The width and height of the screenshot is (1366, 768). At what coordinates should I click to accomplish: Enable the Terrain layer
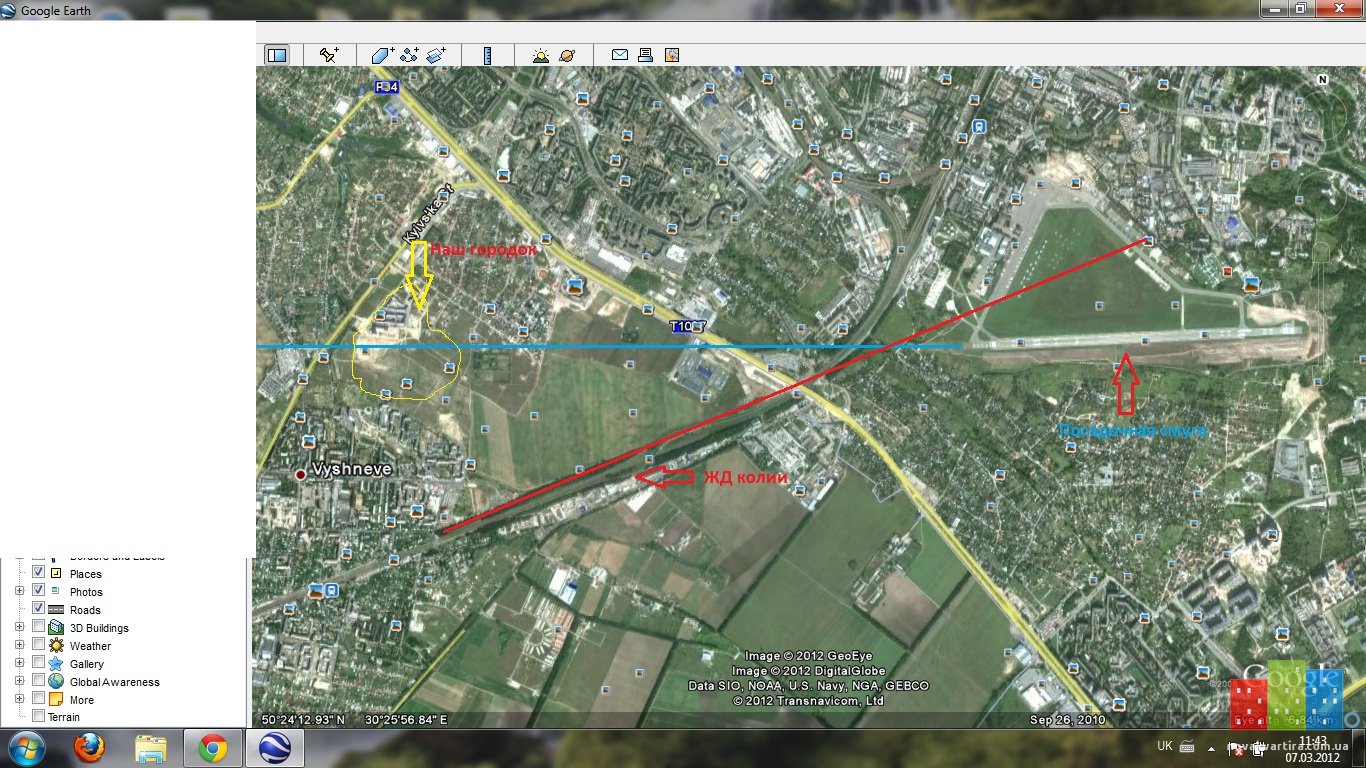pos(38,716)
